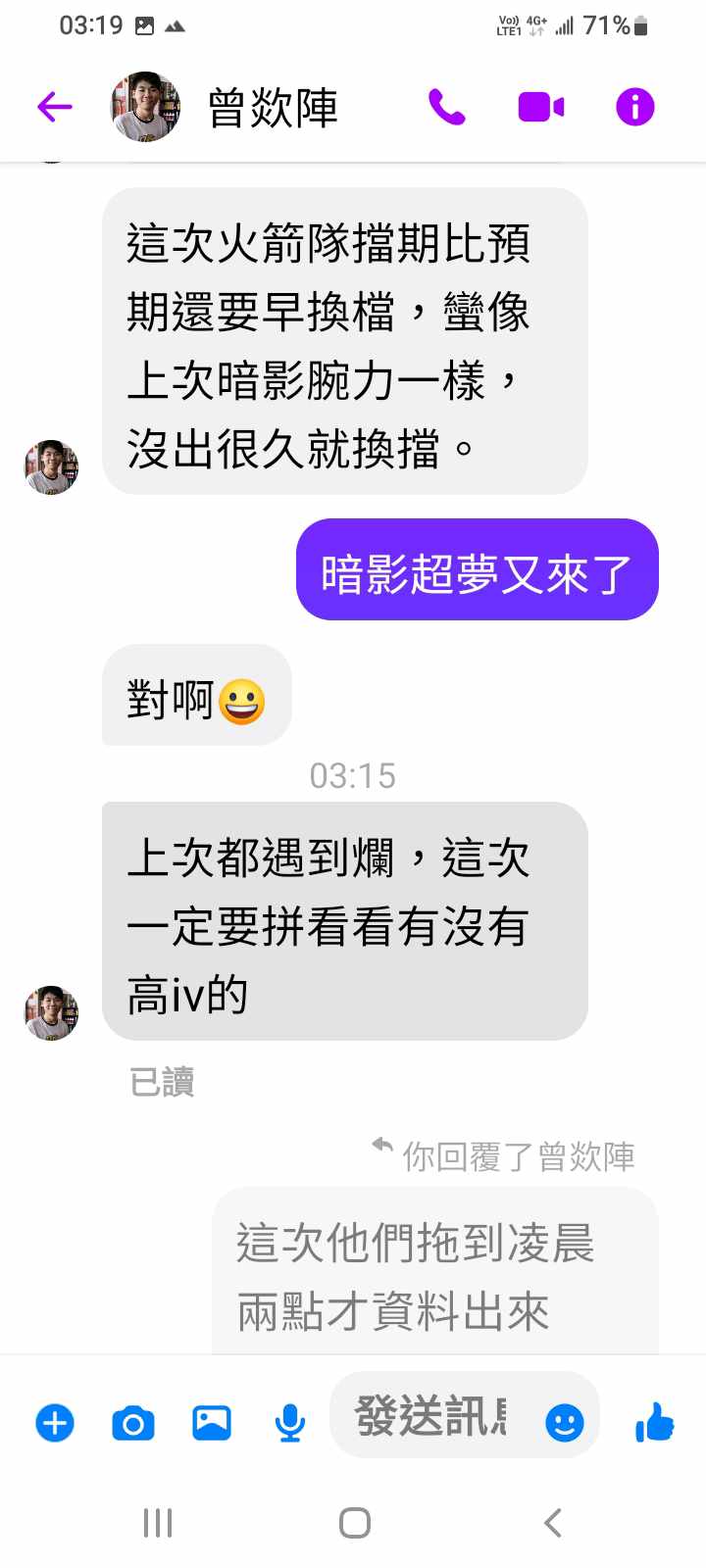This screenshot has width=706, height=1568.
Task: Tap the system back button
Action: [x=553, y=1523]
